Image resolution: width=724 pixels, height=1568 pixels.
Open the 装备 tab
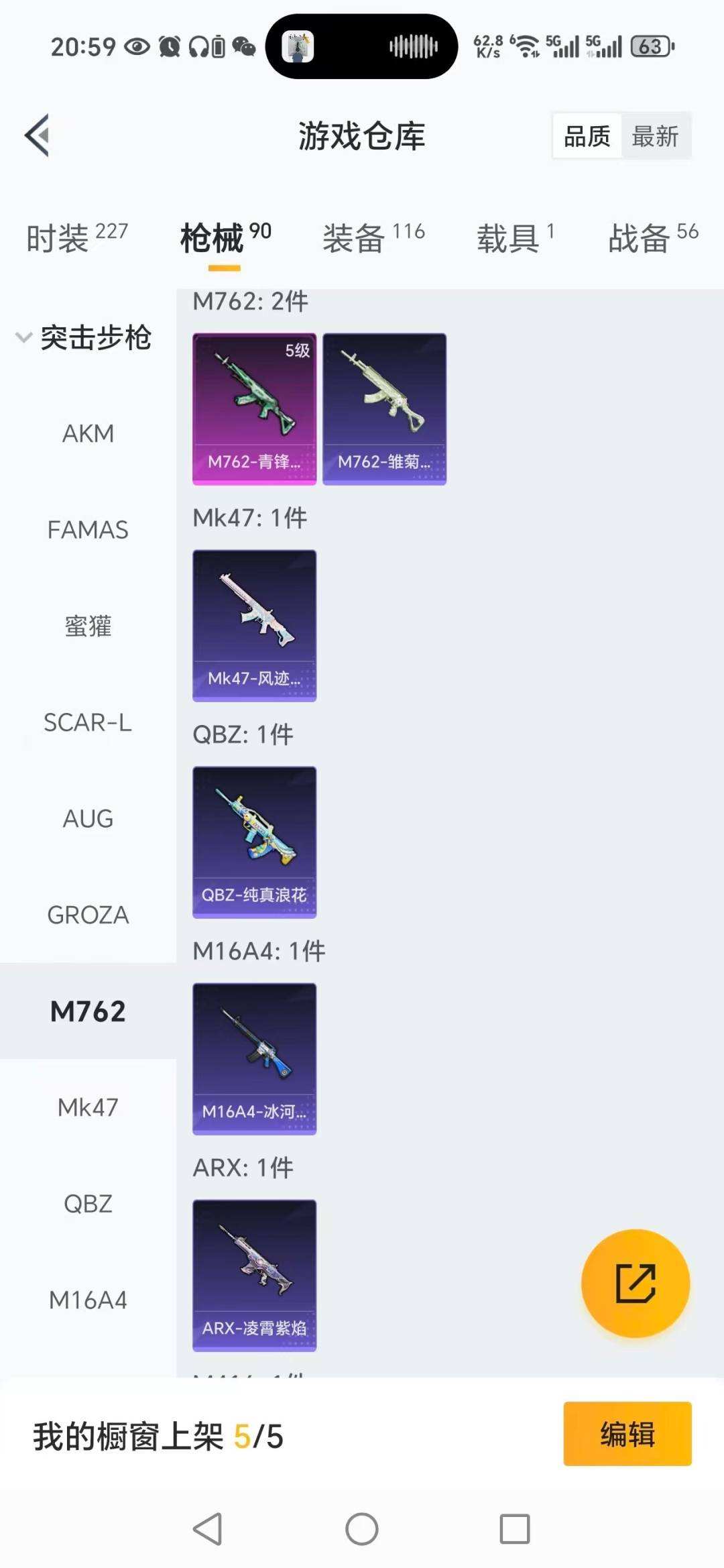[x=373, y=238]
